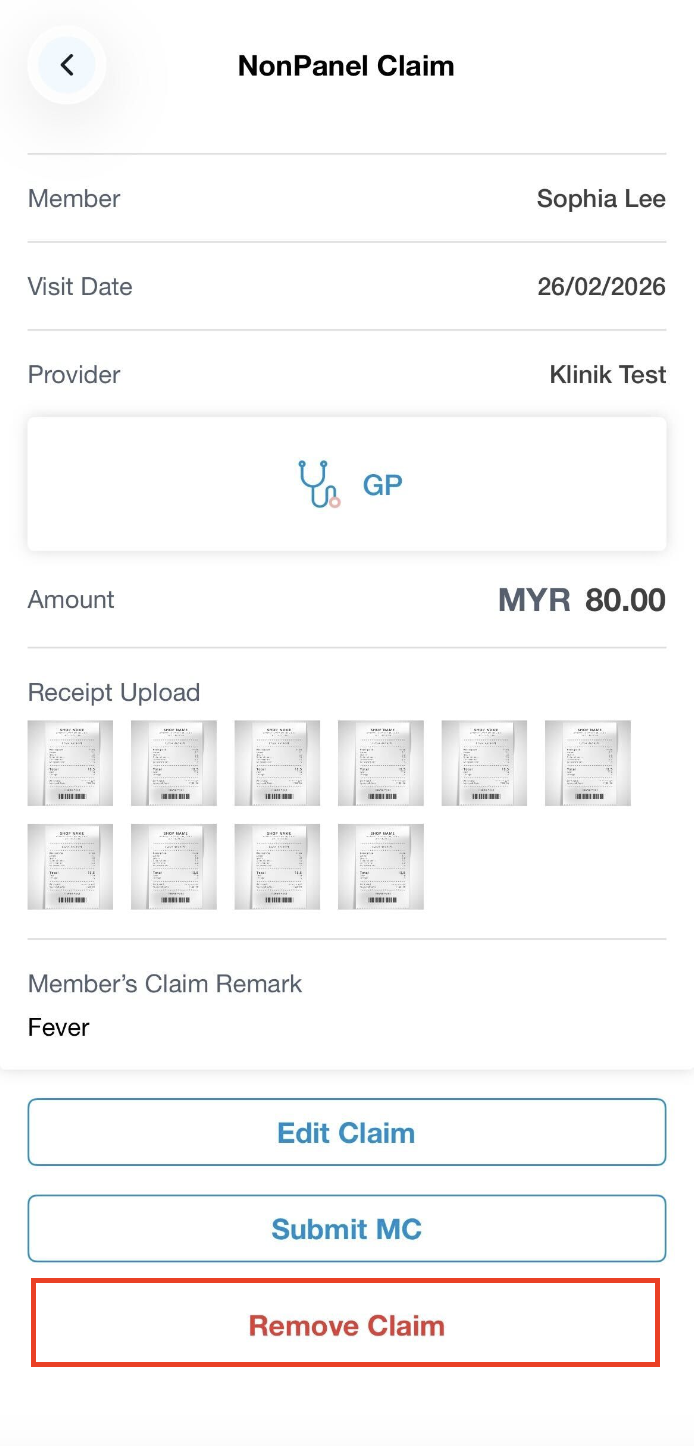Open the GP claim type card
The height and width of the screenshot is (1446, 694).
(x=346, y=485)
